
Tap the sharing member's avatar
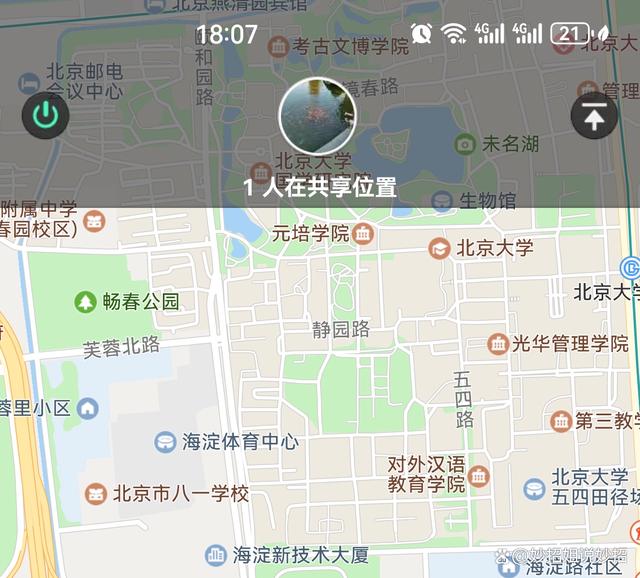click(318, 117)
